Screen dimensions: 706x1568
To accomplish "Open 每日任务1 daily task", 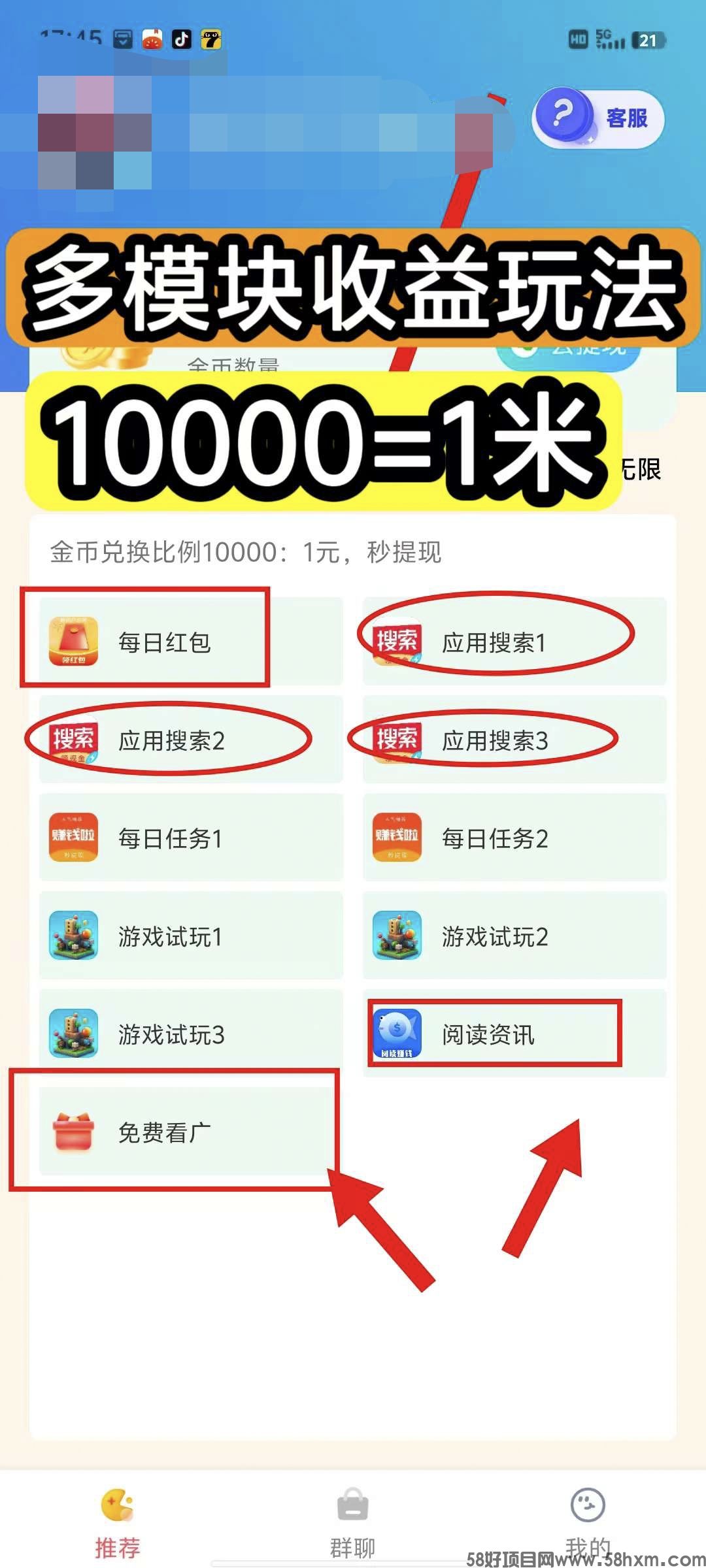I will pos(190,838).
